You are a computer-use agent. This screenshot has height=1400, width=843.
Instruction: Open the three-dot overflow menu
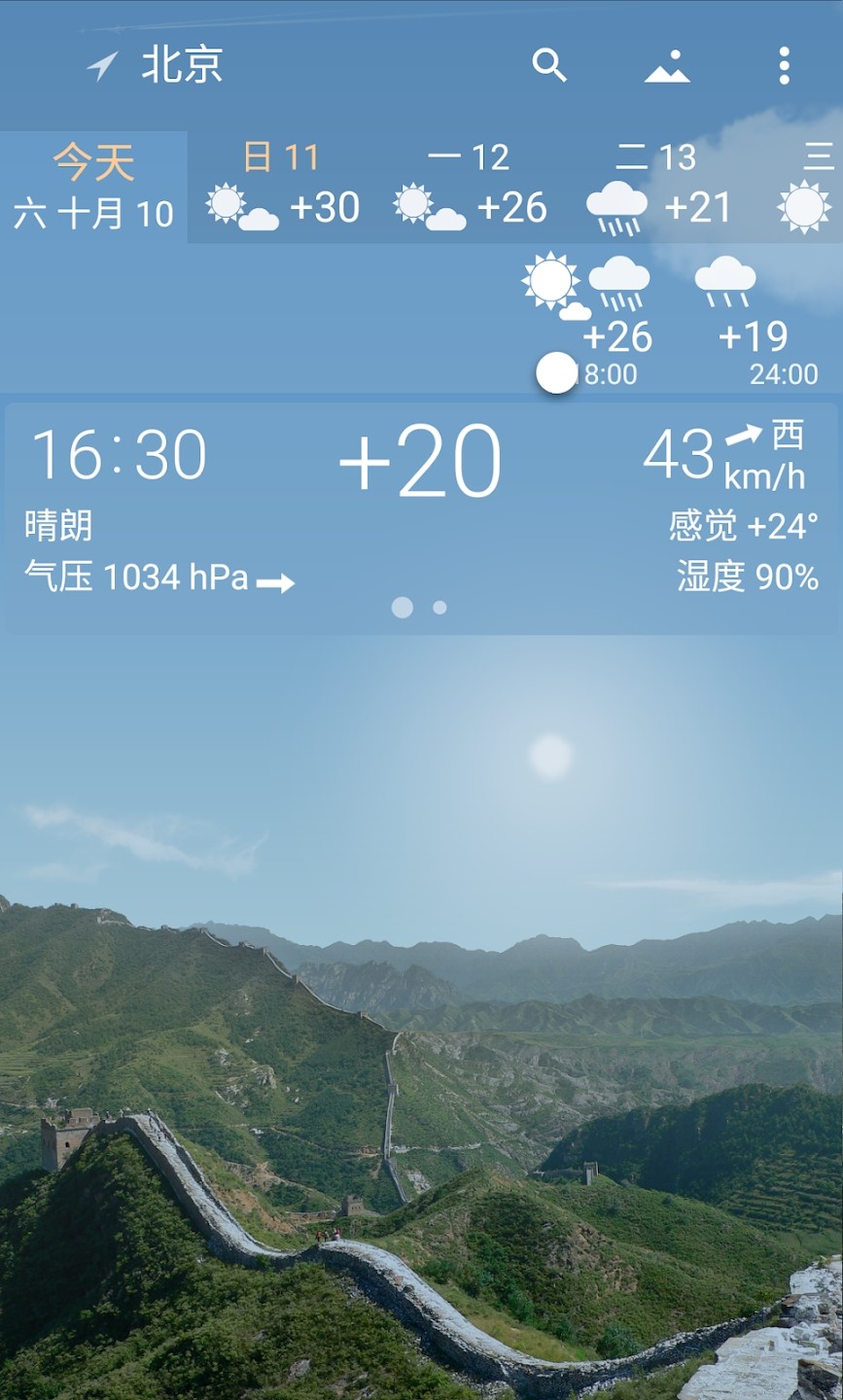click(786, 65)
